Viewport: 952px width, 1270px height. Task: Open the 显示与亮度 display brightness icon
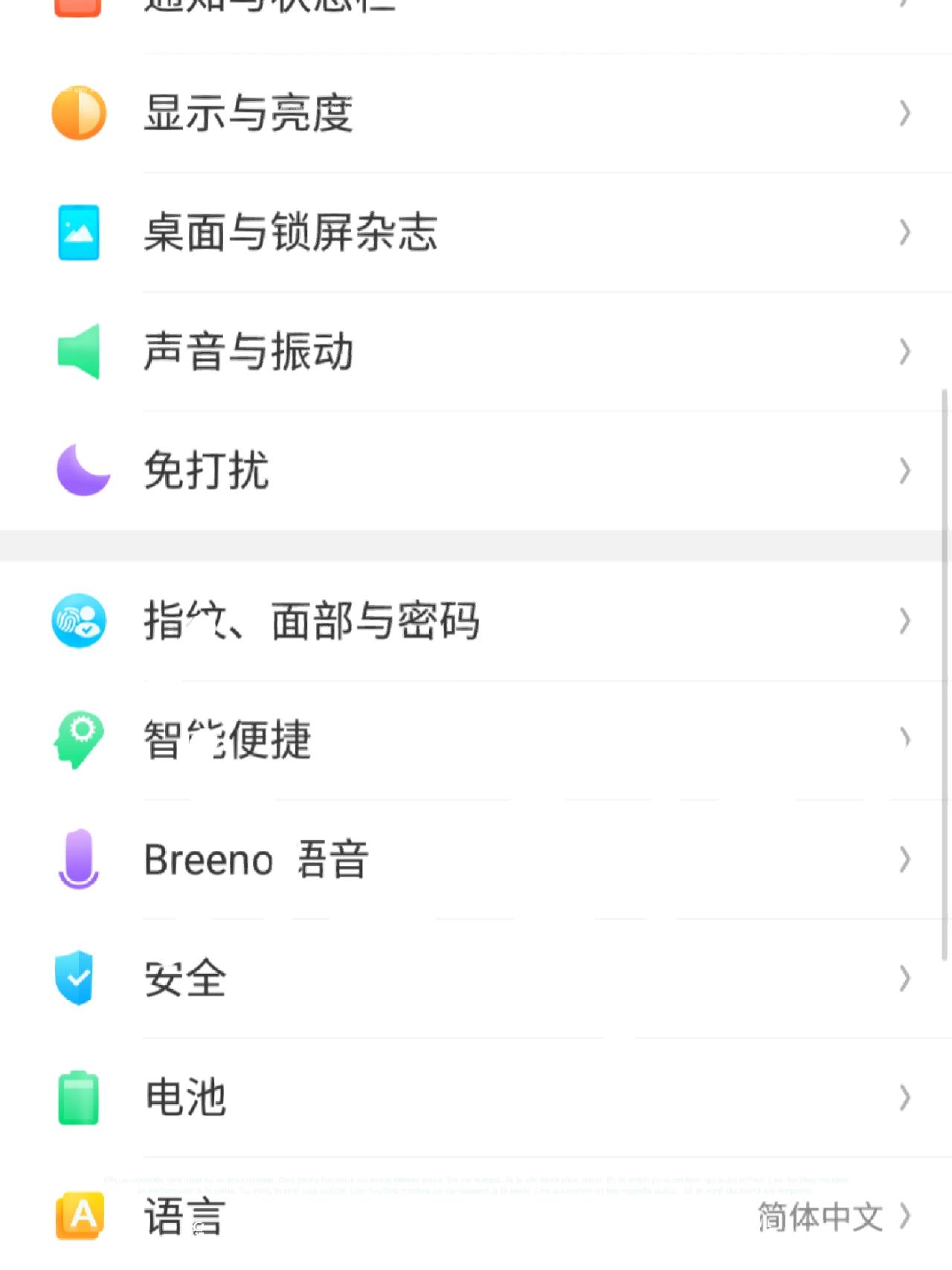[78, 113]
